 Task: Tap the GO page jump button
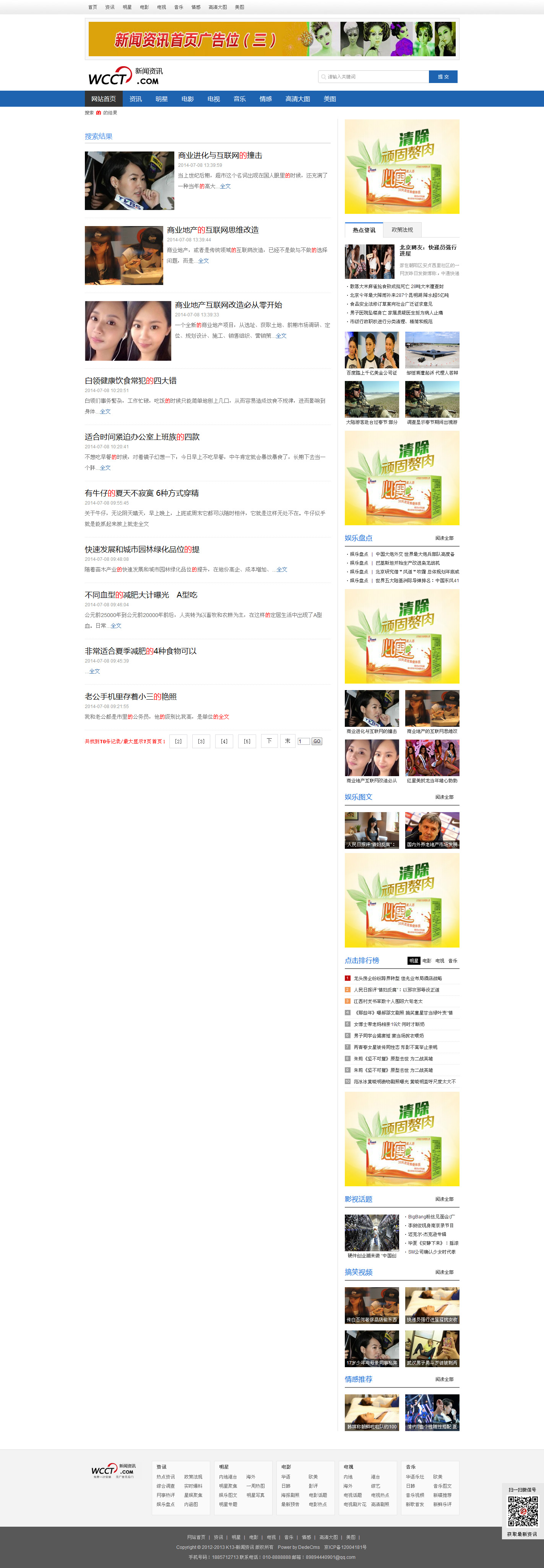click(x=317, y=741)
